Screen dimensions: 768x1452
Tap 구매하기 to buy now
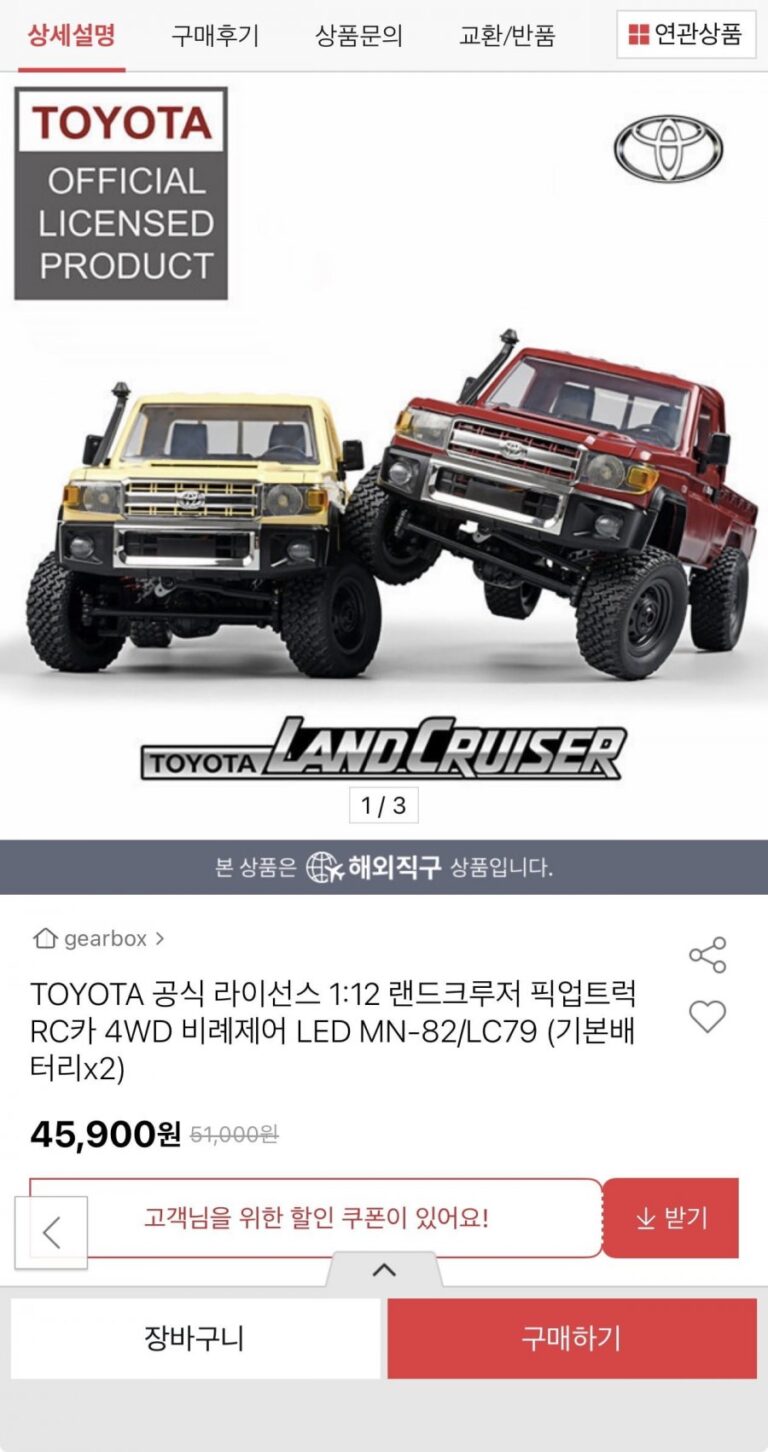[572, 1338]
